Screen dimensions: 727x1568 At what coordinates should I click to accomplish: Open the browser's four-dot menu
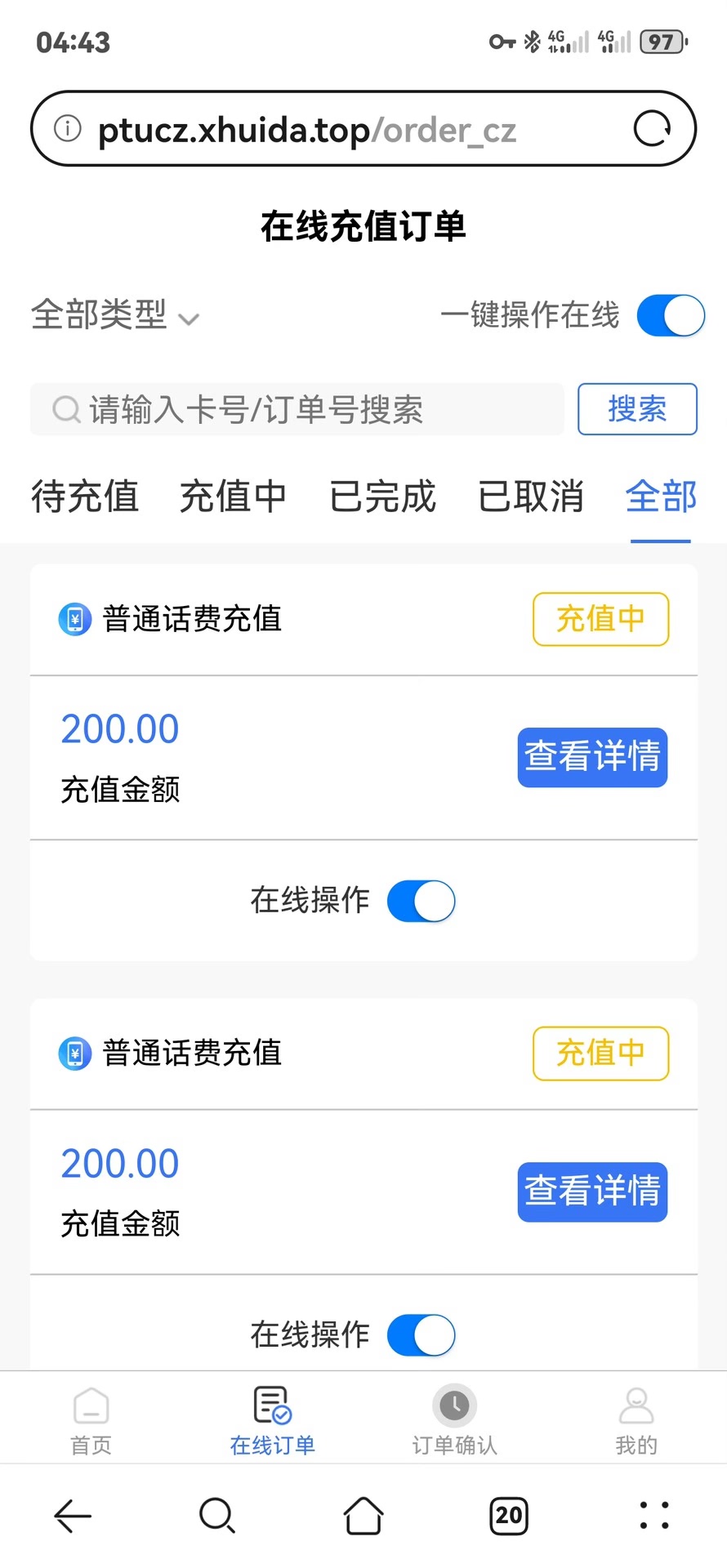pyautogui.click(x=654, y=1517)
